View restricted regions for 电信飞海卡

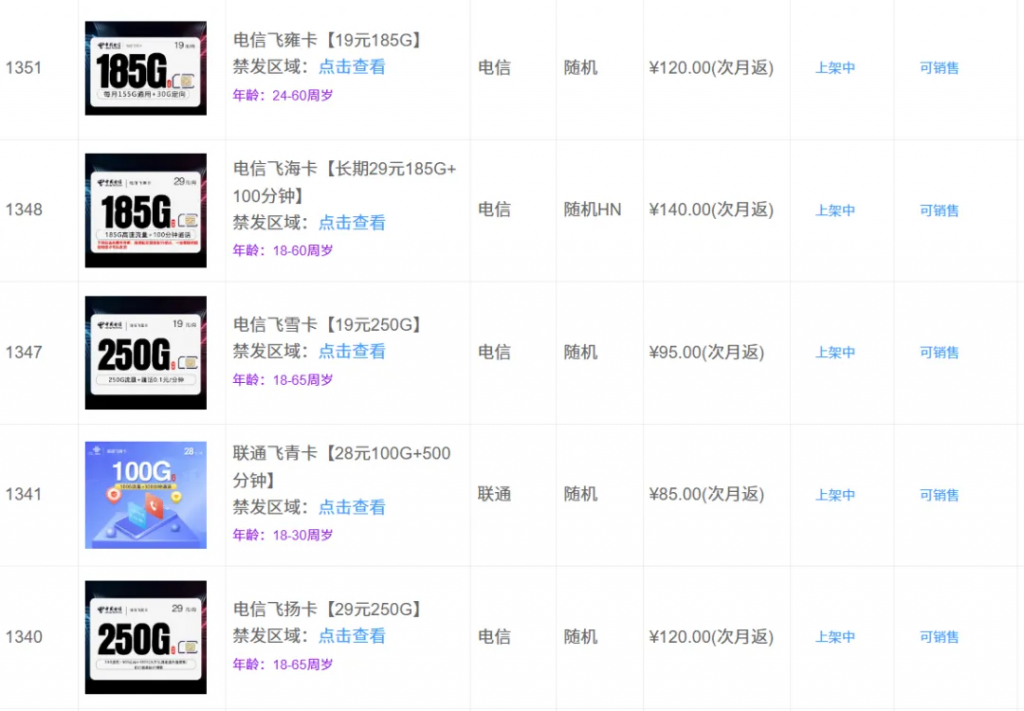coord(352,223)
